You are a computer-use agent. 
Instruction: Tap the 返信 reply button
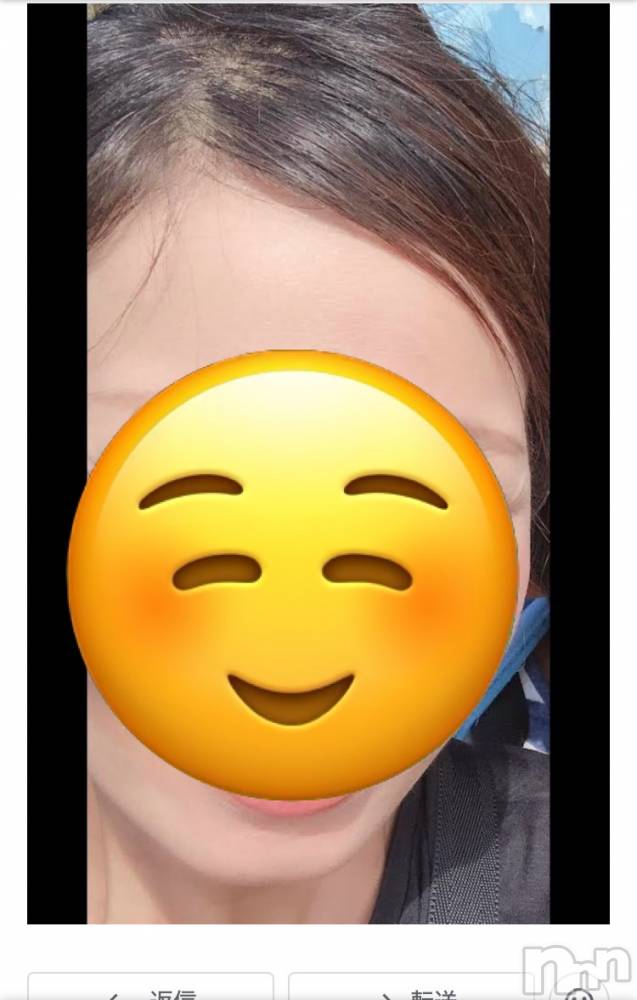tap(150, 989)
